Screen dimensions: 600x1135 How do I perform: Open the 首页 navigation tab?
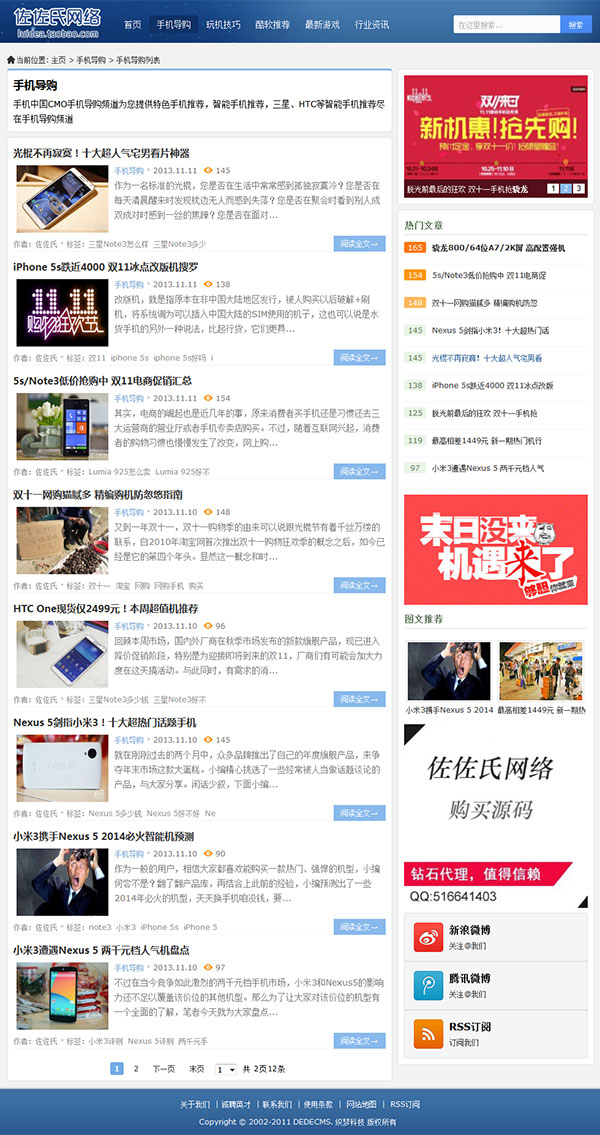132,24
